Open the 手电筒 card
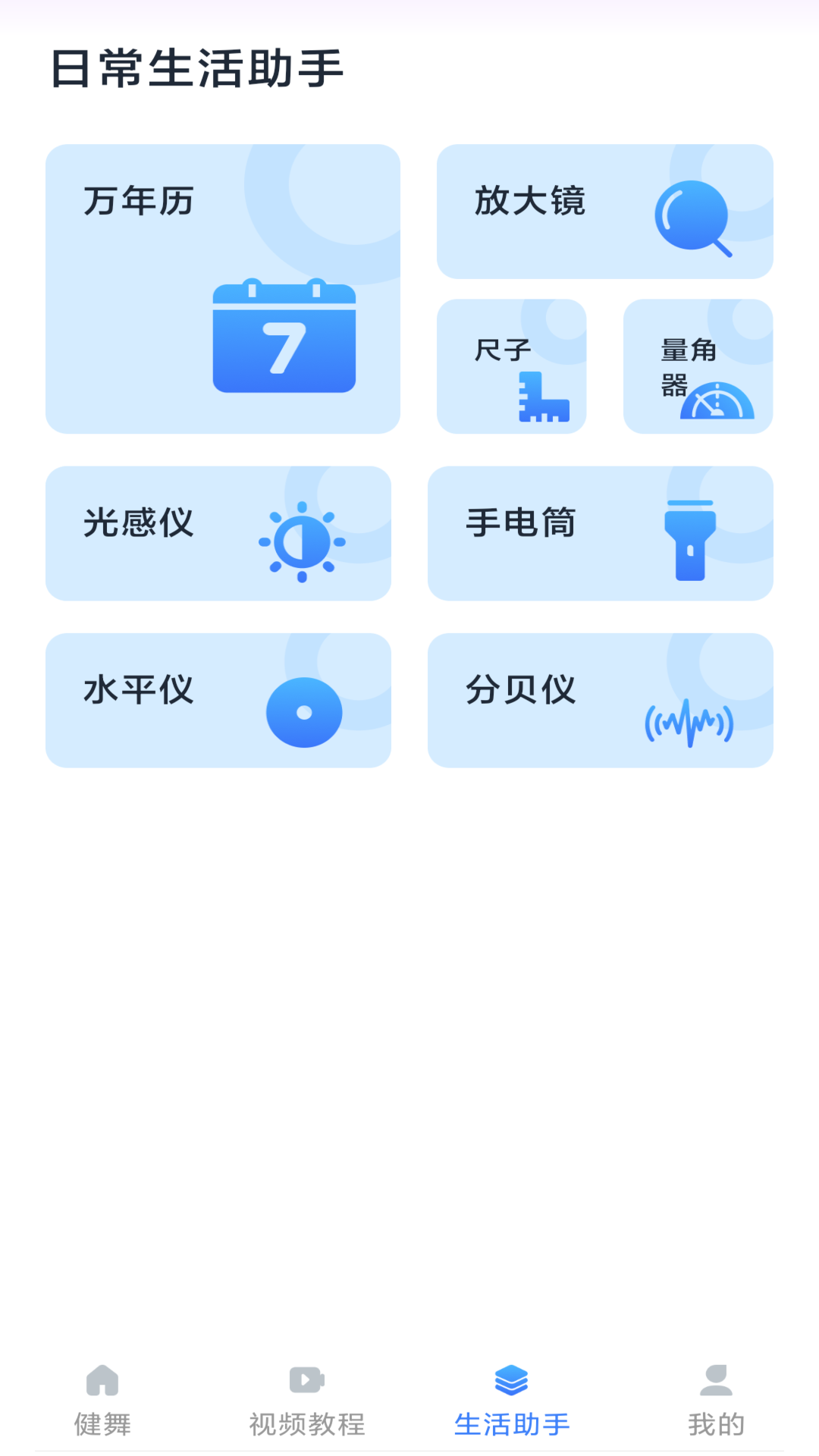Viewport: 819px width, 1456px height. (600, 532)
